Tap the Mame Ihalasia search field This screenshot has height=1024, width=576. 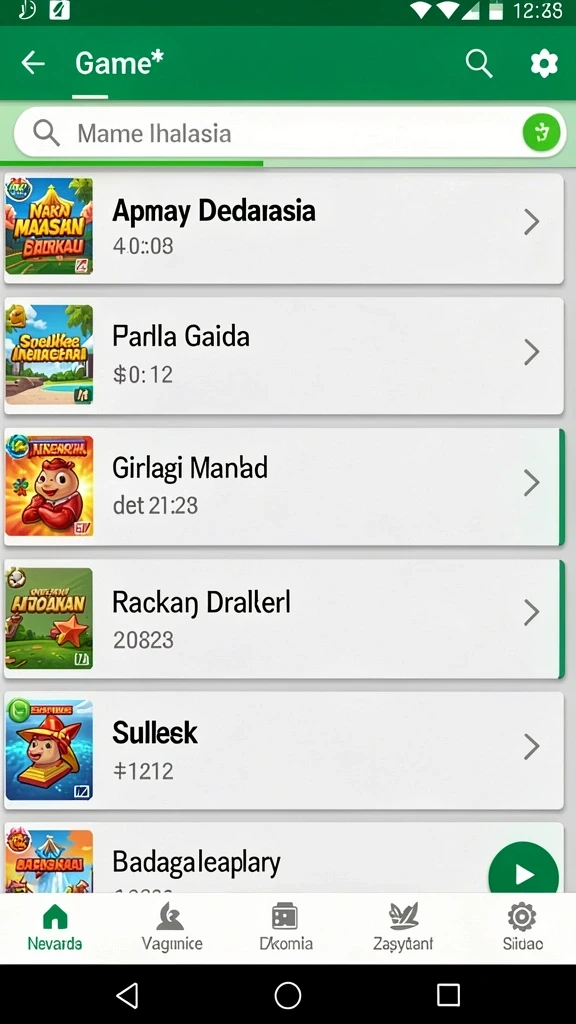(289, 133)
